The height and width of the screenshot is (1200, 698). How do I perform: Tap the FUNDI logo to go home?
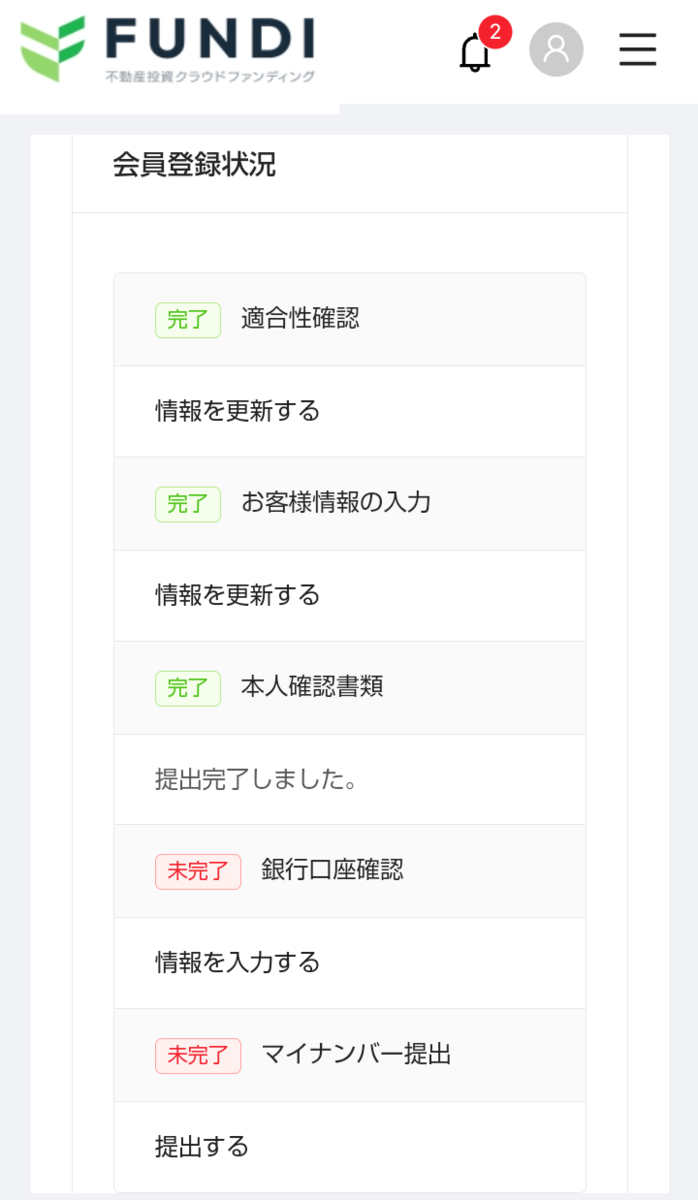(168, 50)
